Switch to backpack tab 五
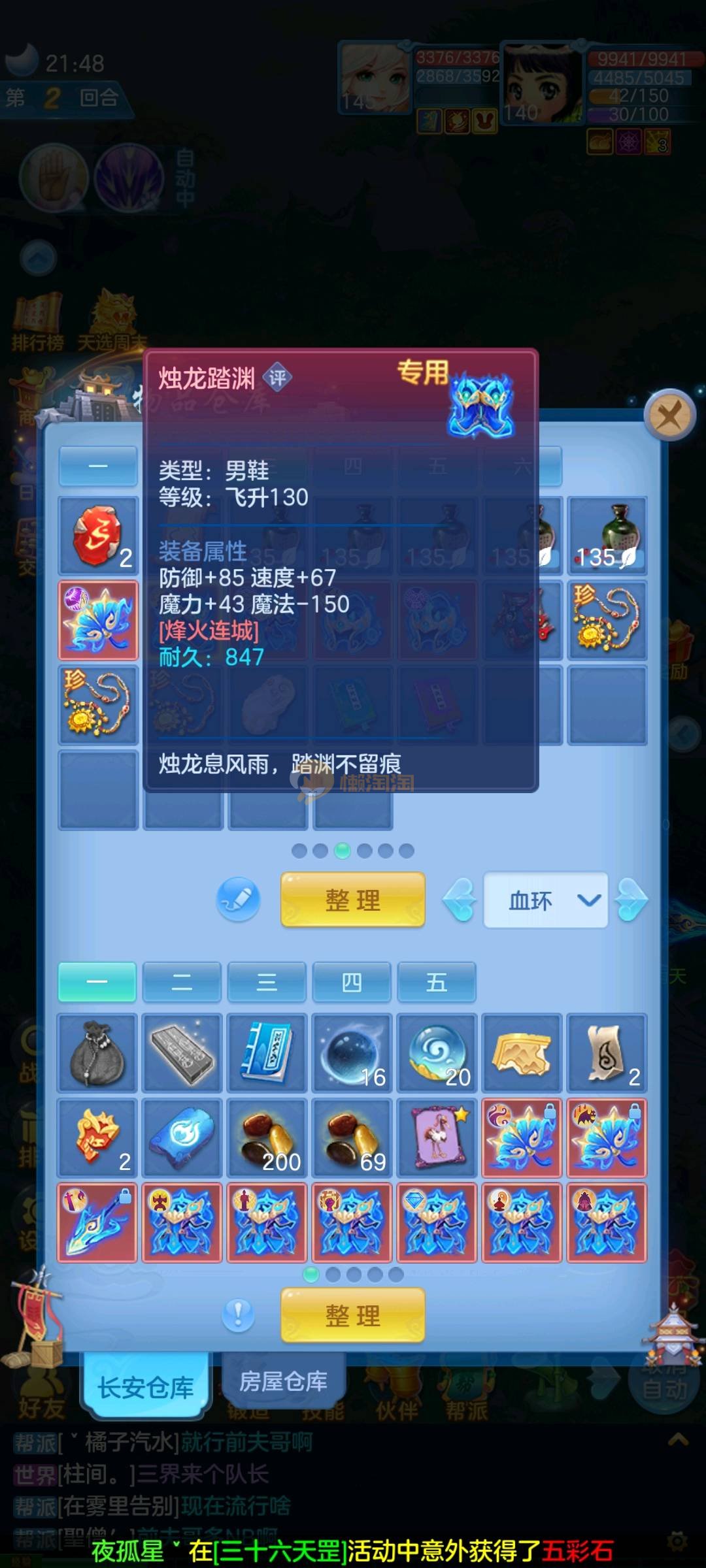Viewport: 706px width, 1568px height. tap(437, 982)
